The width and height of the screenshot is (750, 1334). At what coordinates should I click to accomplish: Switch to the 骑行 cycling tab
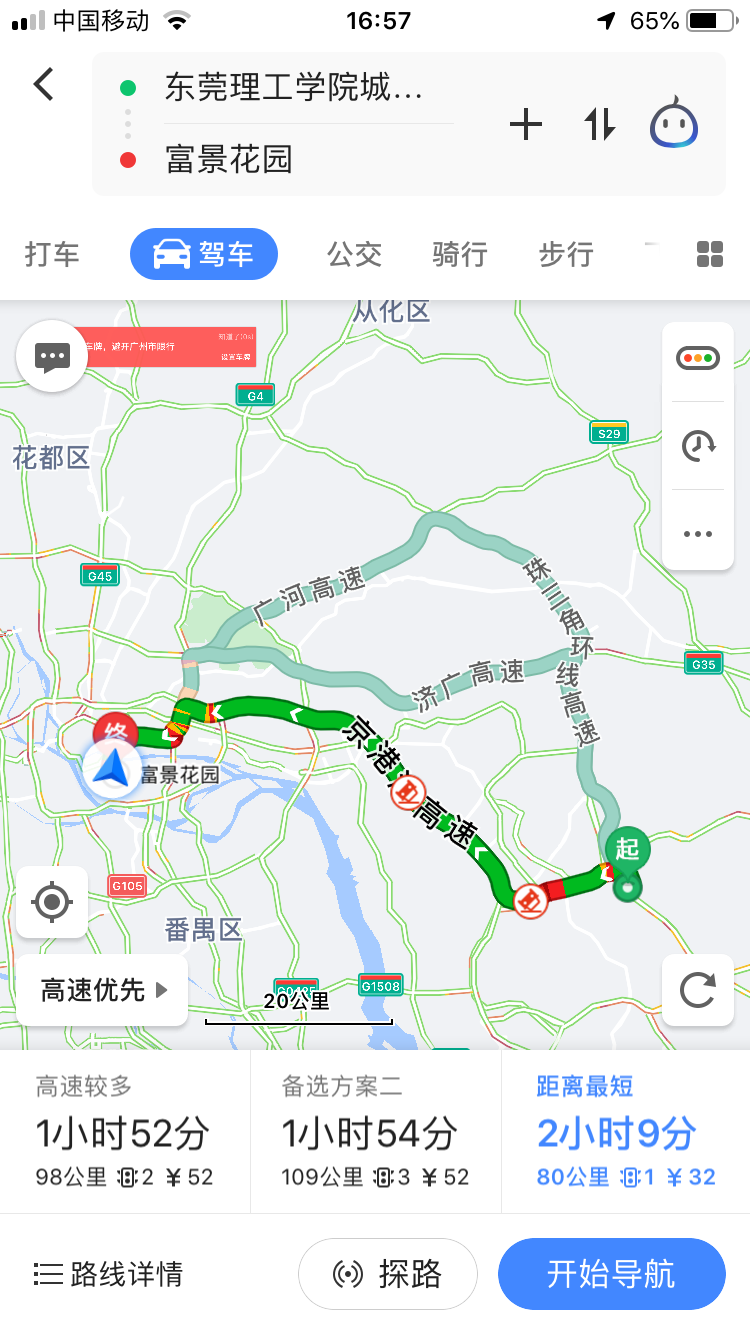tap(459, 254)
